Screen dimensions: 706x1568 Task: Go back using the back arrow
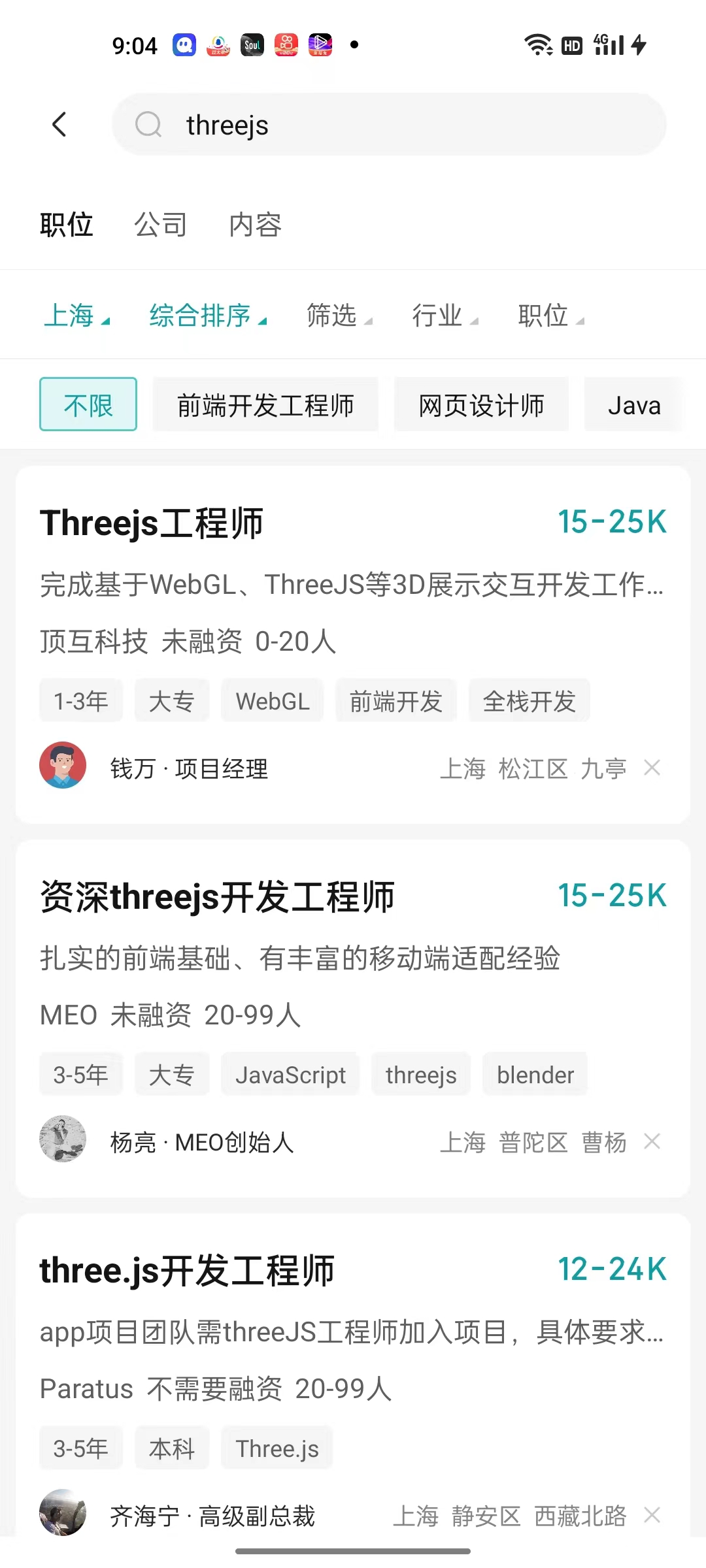59,124
